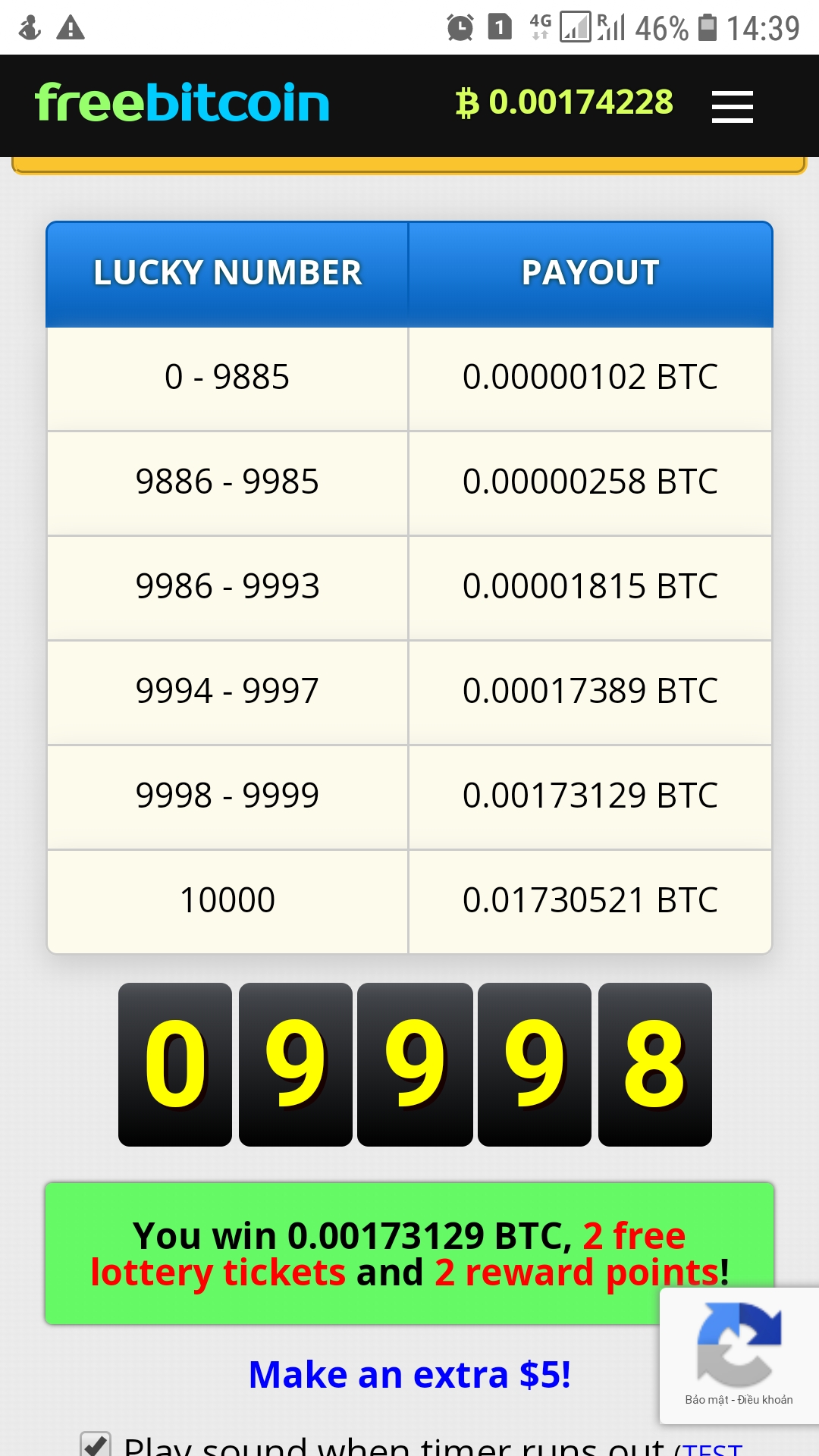This screenshot has width=819, height=1456.
Task: Toggle the play sound checkbox
Action: click(x=96, y=1445)
